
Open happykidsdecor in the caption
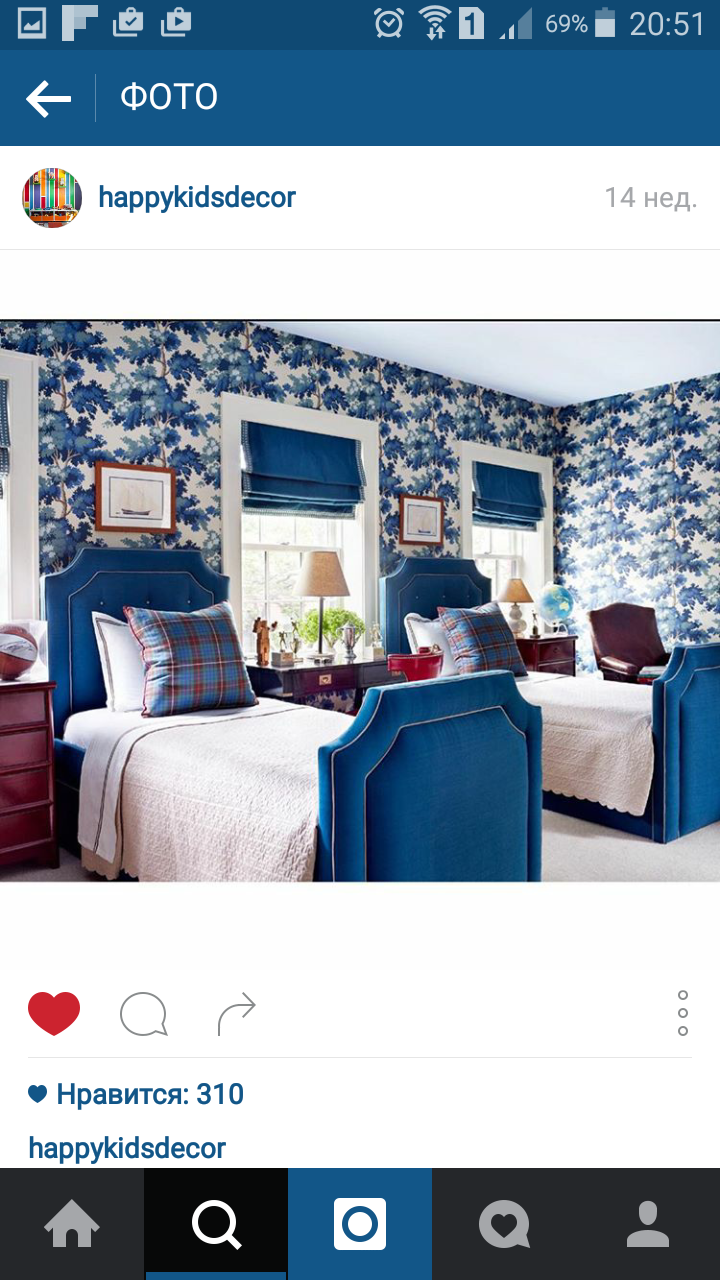(x=127, y=1148)
